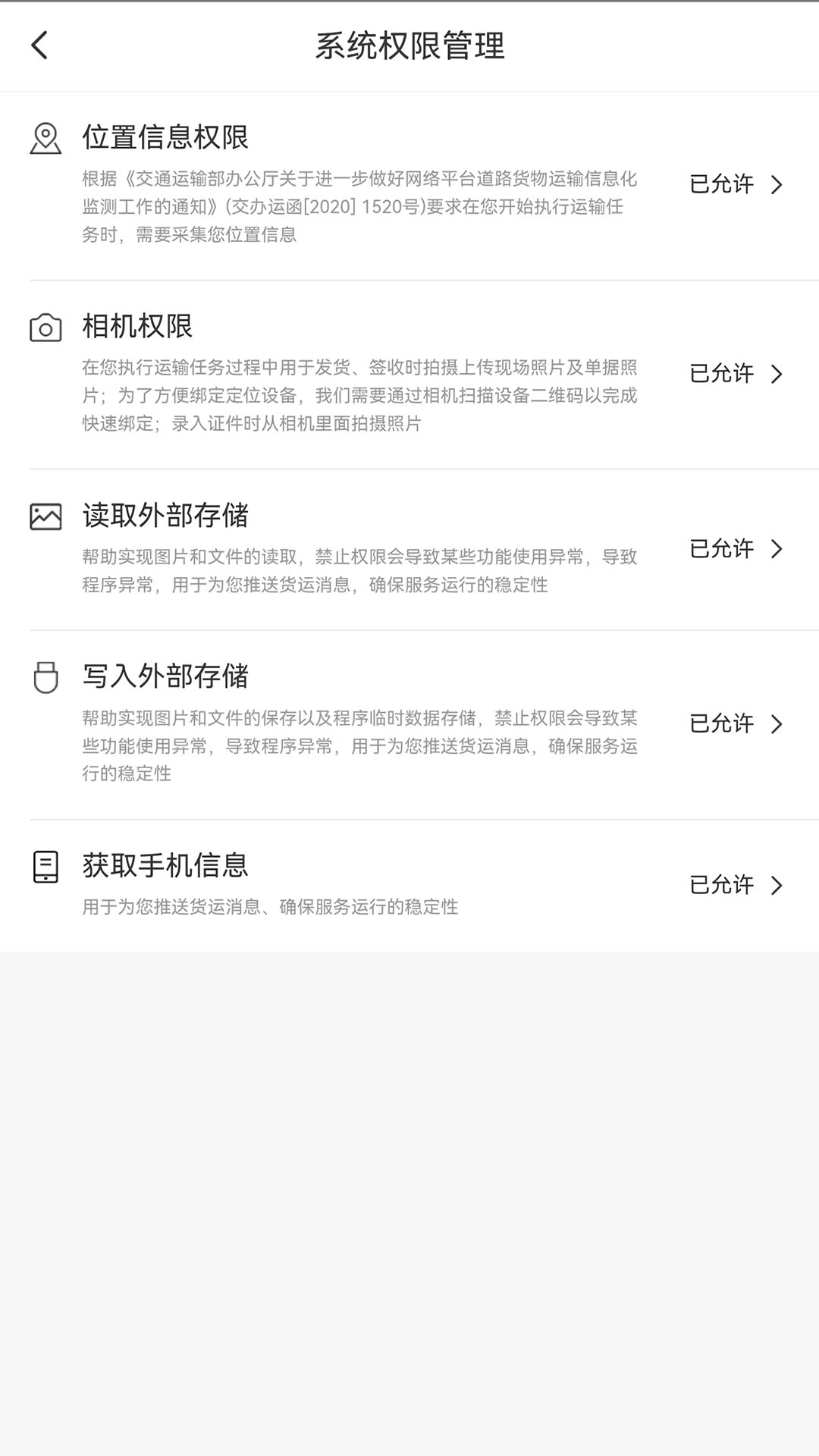Select the 系统权限管理 title bar

[x=409, y=45]
